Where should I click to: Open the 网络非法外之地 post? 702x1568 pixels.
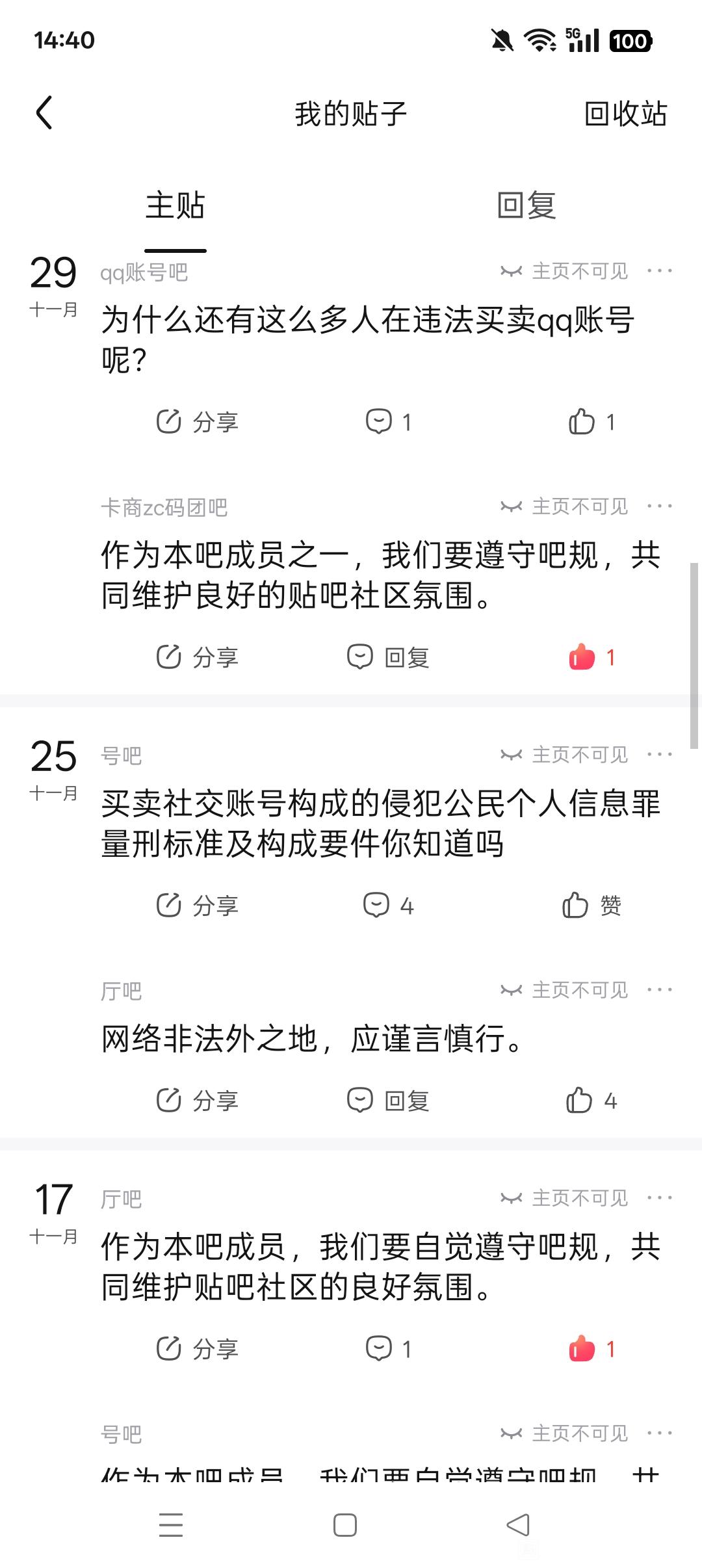(312, 1038)
